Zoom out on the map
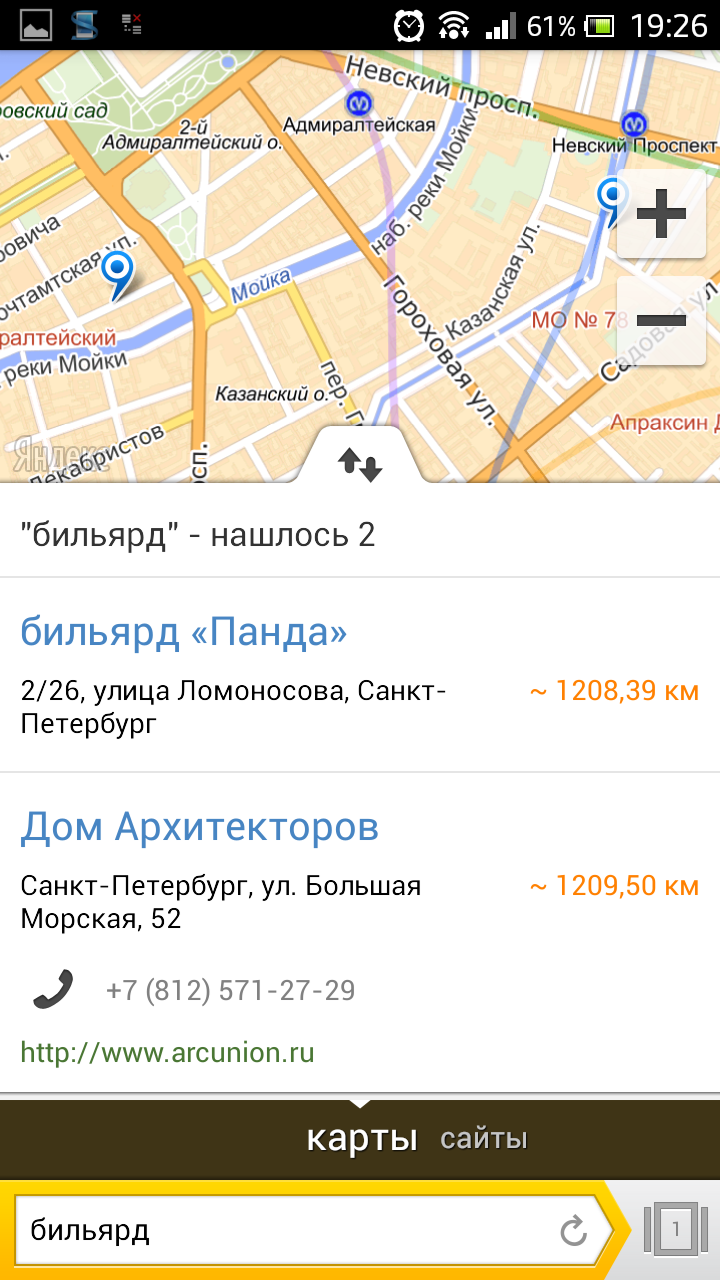The width and height of the screenshot is (720, 1280). pyautogui.click(x=661, y=321)
